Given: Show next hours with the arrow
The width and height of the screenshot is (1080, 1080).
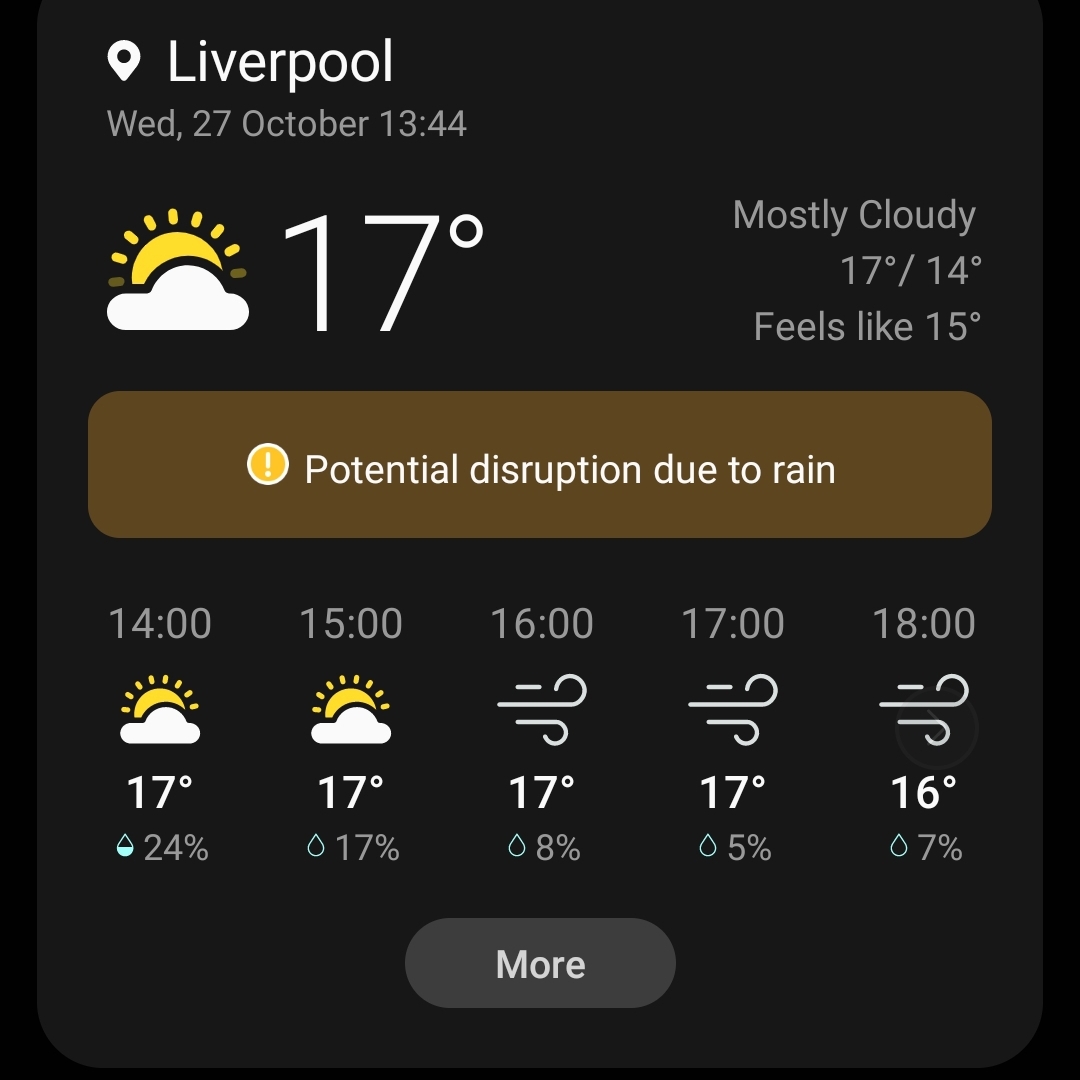Looking at the screenshot, I should 936,729.
